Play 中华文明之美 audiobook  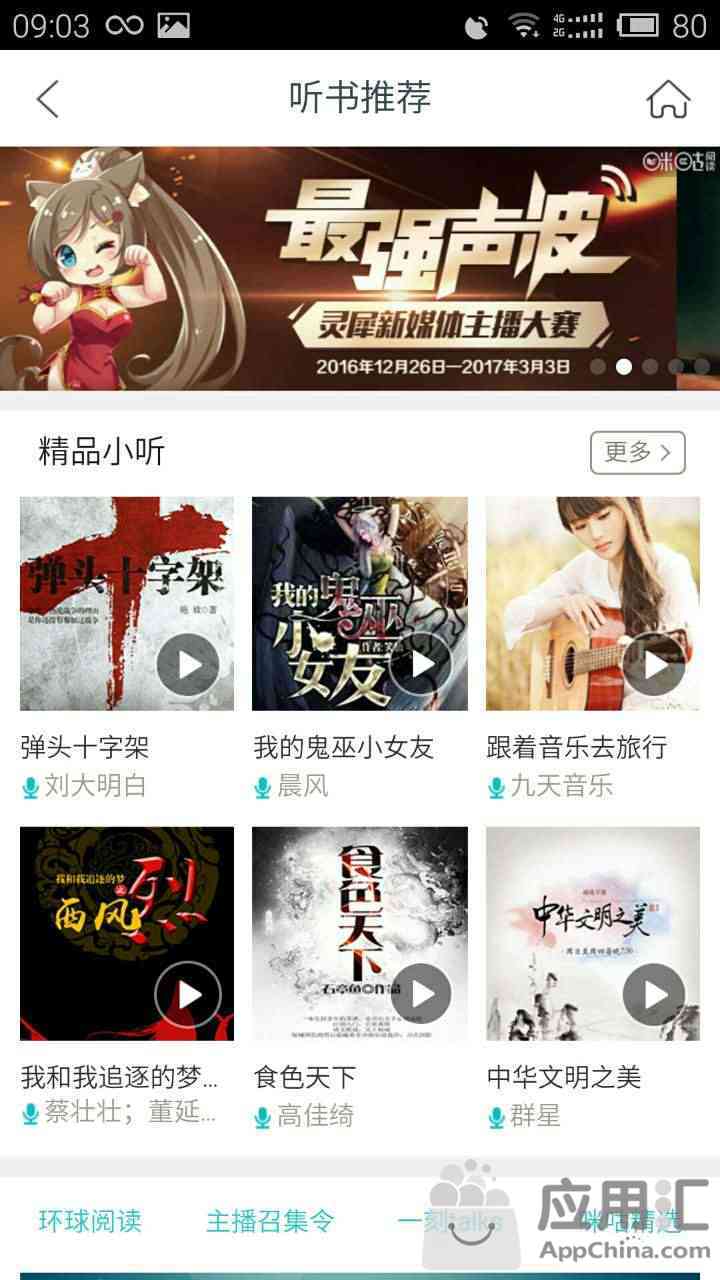pos(654,995)
